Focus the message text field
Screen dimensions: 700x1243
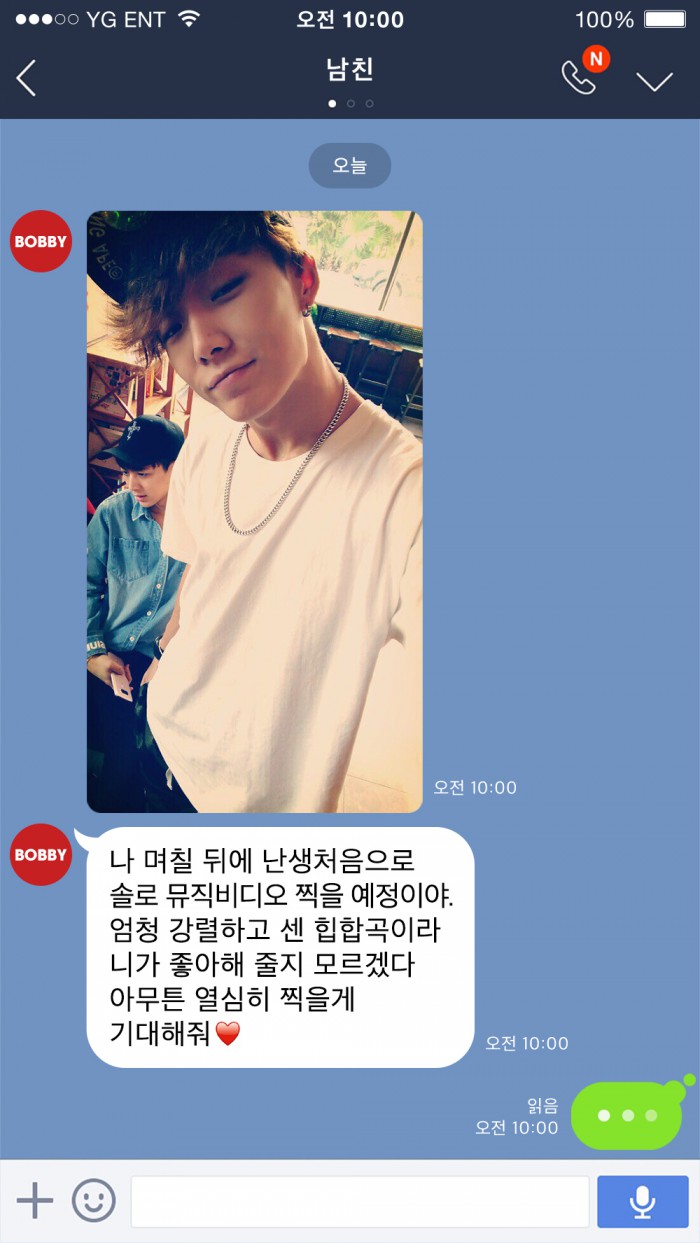point(360,1201)
